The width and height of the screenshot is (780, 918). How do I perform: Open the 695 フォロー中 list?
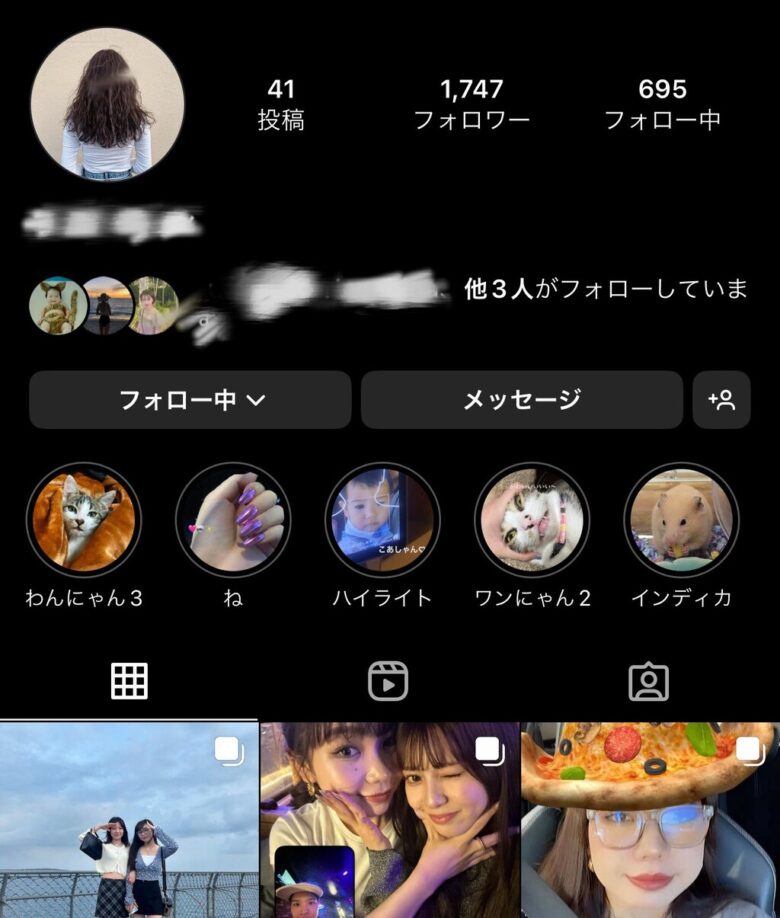click(662, 104)
